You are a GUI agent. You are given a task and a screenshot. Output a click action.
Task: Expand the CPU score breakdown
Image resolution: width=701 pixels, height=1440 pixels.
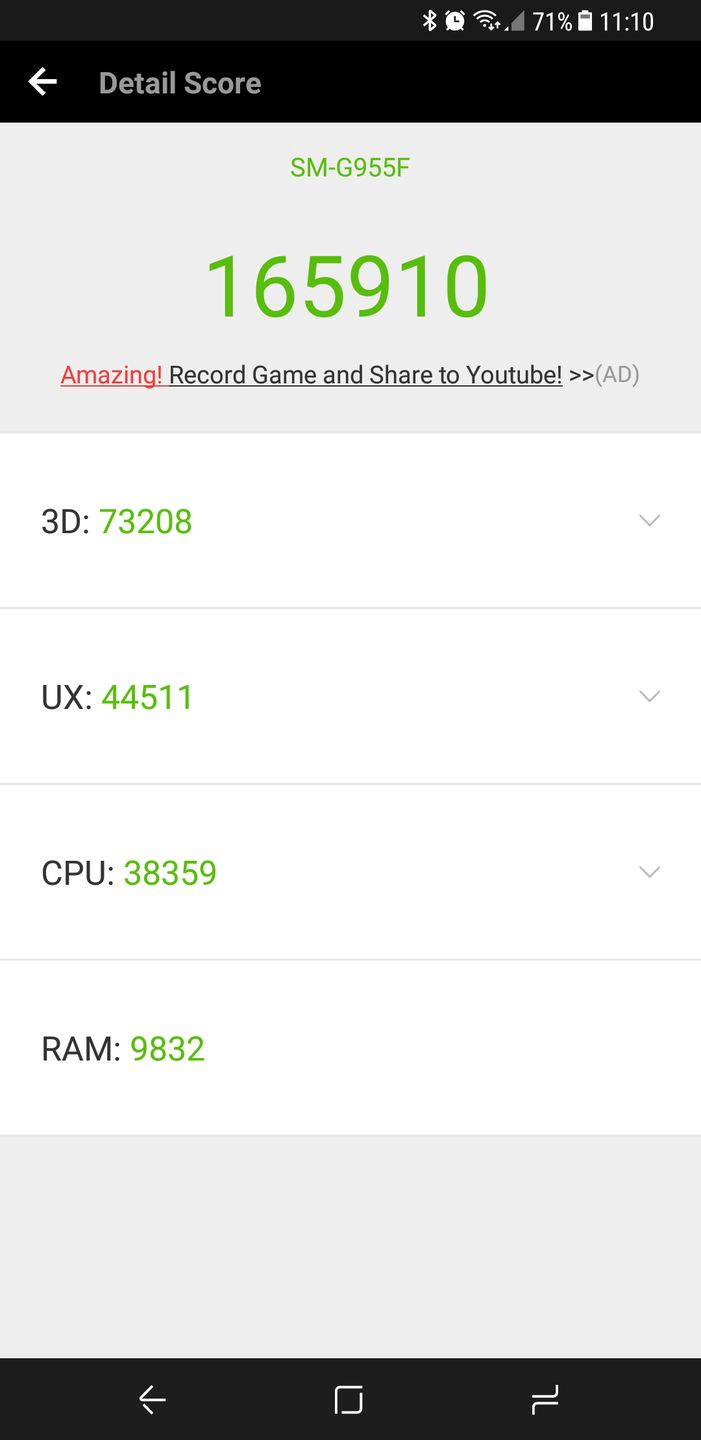pyautogui.click(x=649, y=872)
